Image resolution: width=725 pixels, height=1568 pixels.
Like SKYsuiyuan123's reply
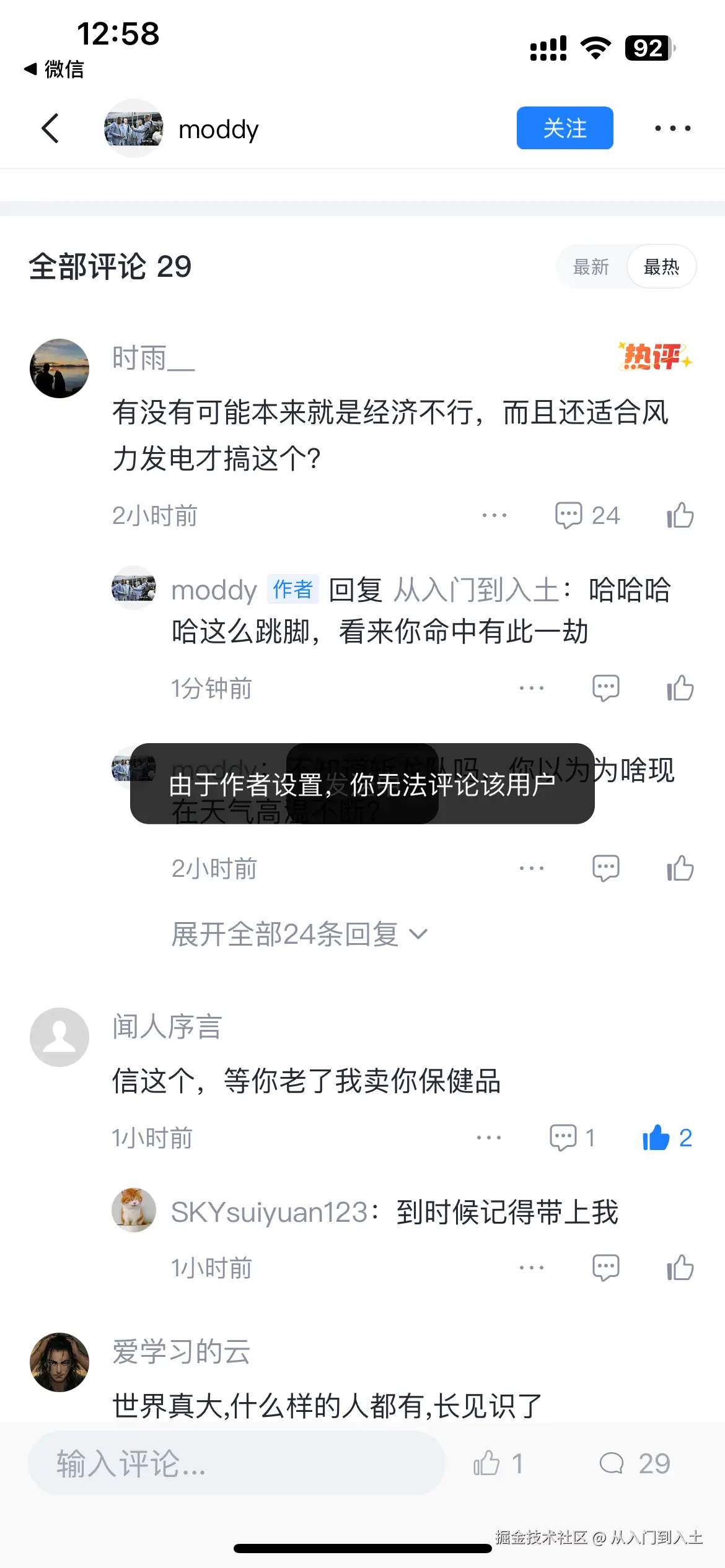pyautogui.click(x=679, y=1267)
